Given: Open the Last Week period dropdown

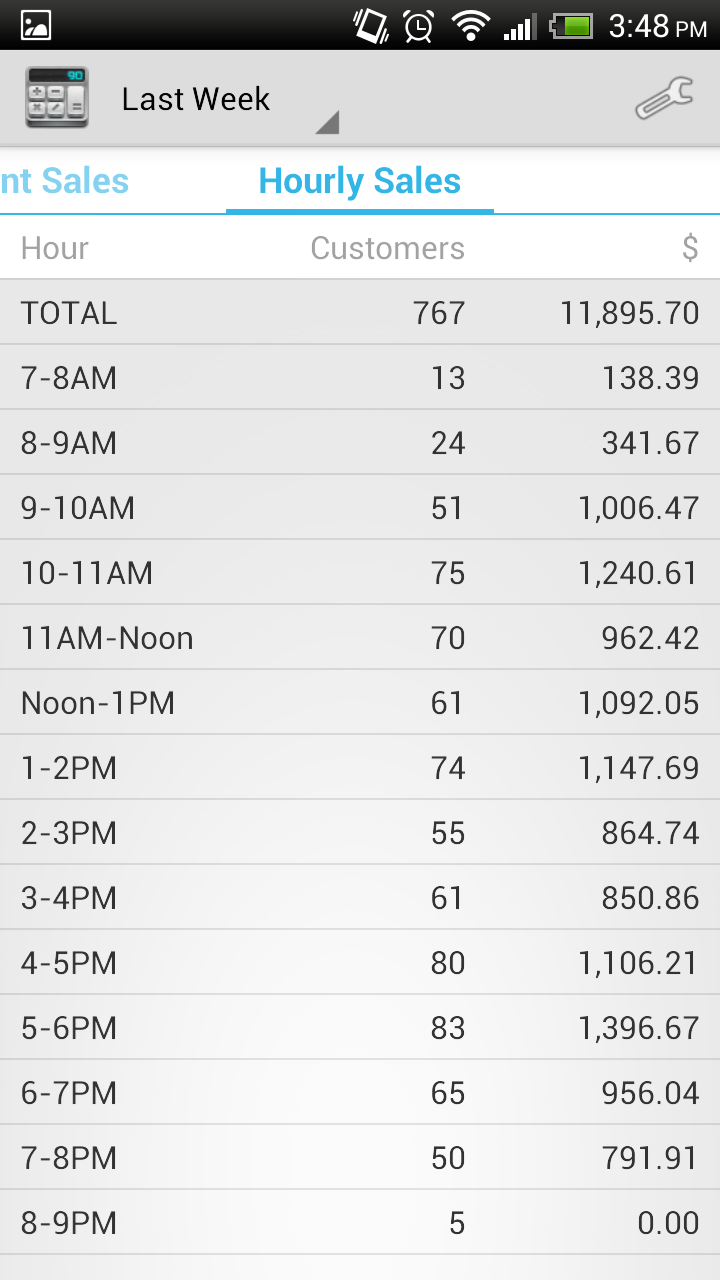Looking at the screenshot, I should point(230,99).
